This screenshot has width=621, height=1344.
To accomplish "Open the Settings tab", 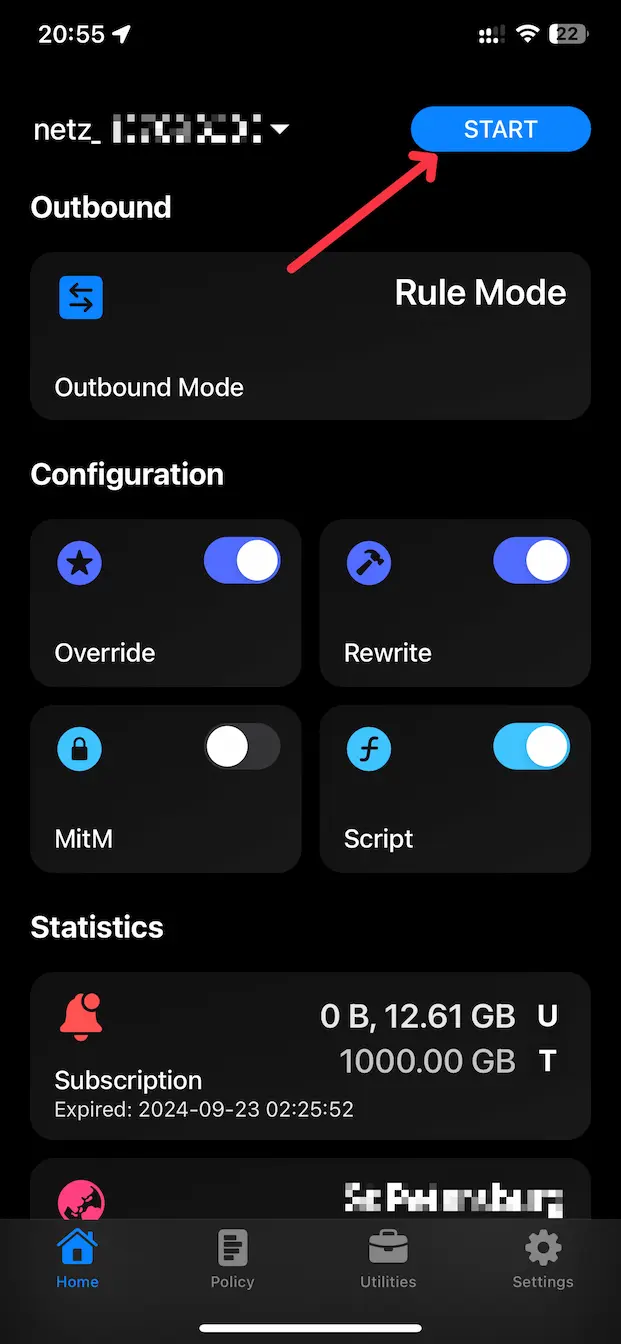I will coord(543,1259).
